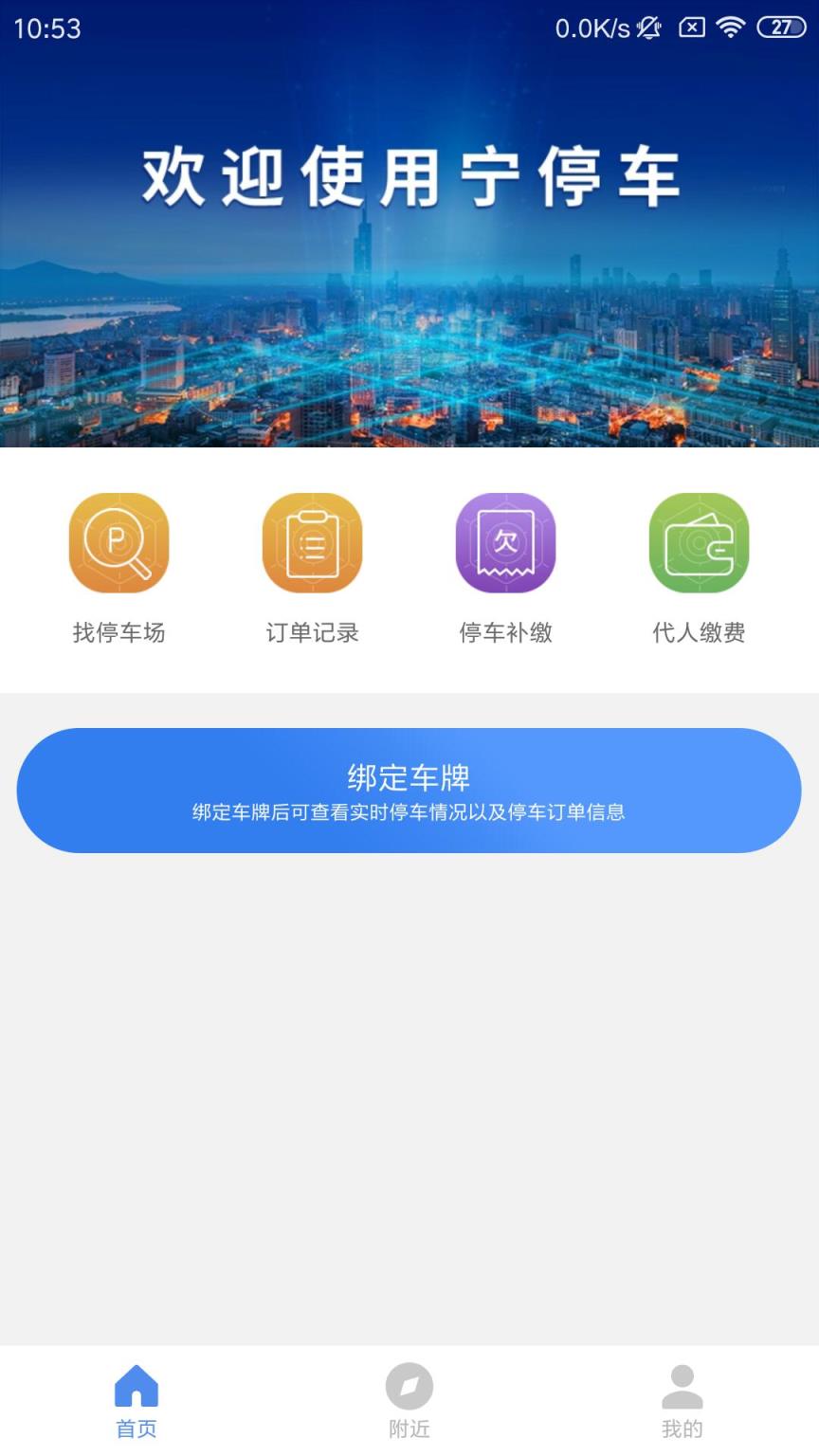Tap the 代人缴费 pay-for-others wallet icon
The height and width of the screenshot is (1456, 819).
pos(699,542)
